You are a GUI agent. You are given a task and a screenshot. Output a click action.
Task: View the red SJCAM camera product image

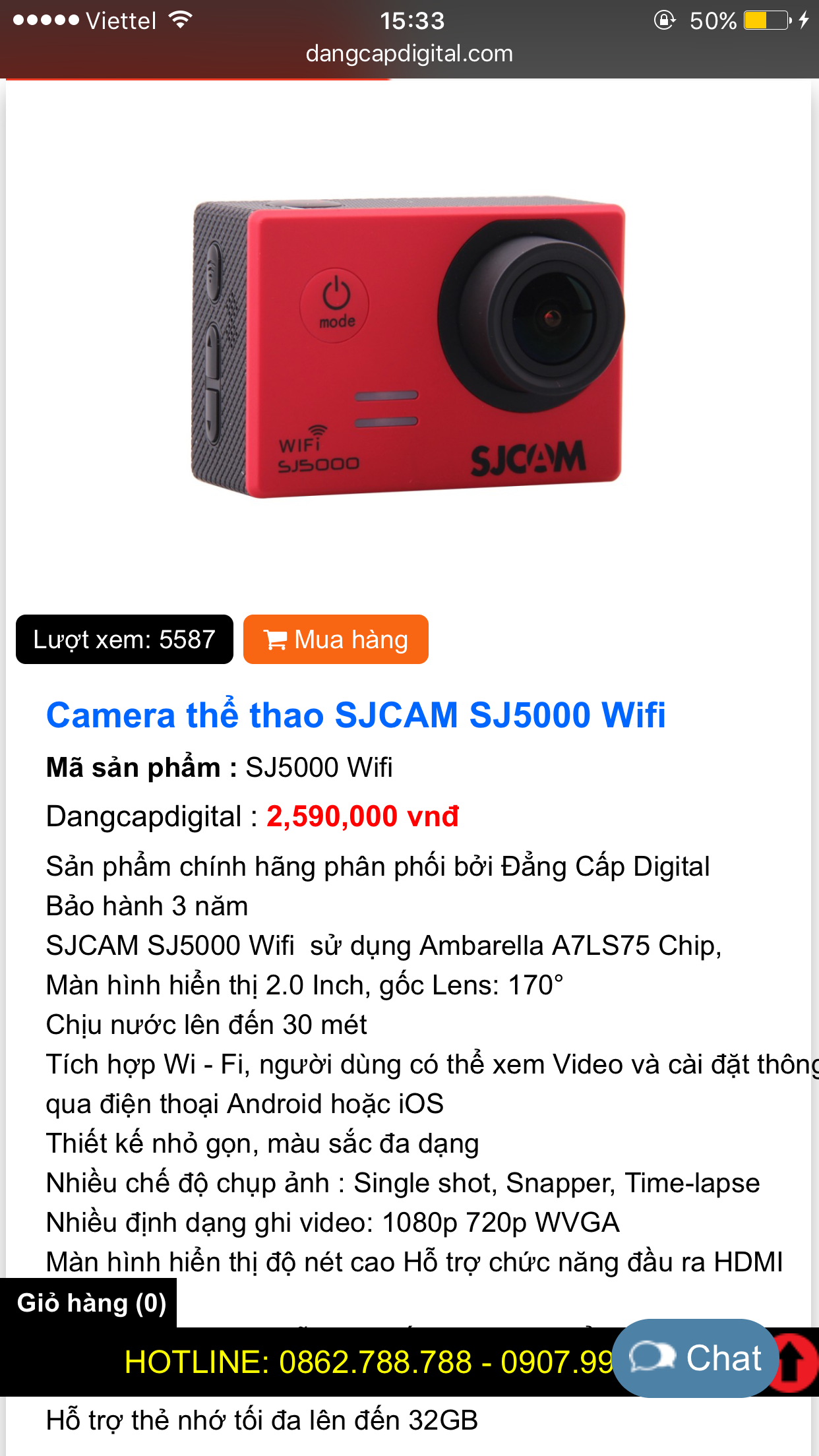click(409, 346)
